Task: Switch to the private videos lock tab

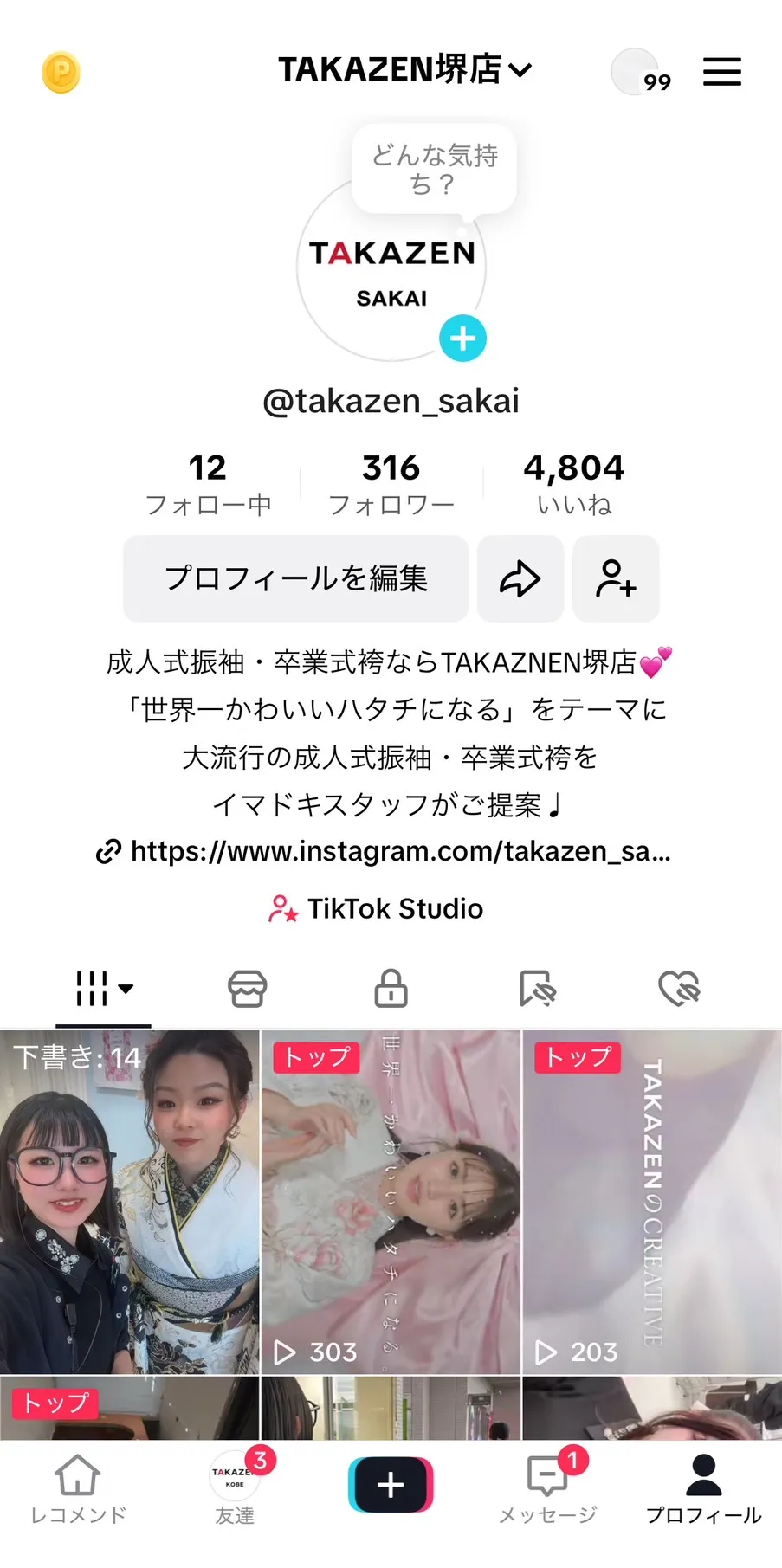Action: pos(391,989)
